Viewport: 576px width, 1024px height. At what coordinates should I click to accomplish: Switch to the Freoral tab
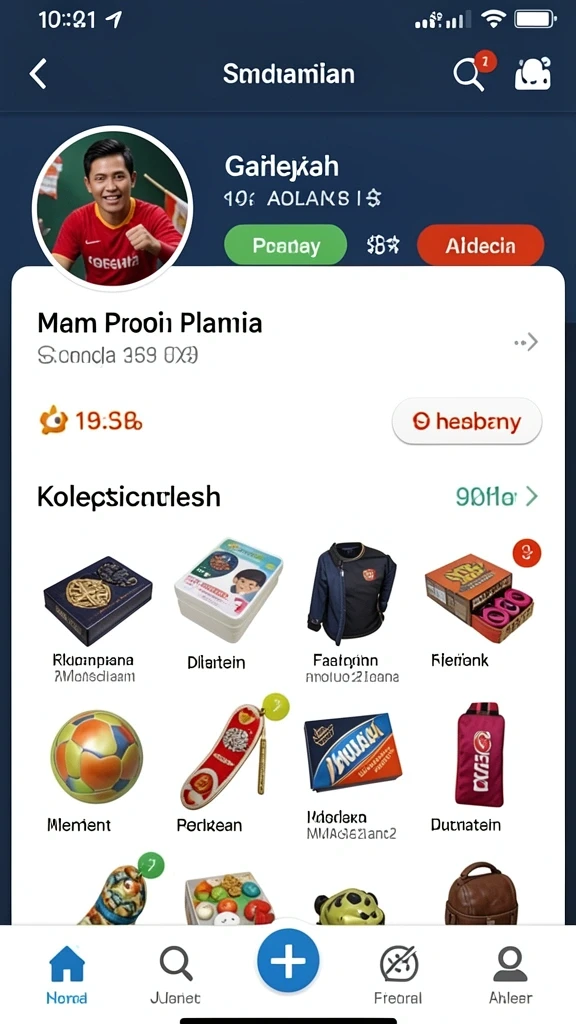[x=398, y=975]
